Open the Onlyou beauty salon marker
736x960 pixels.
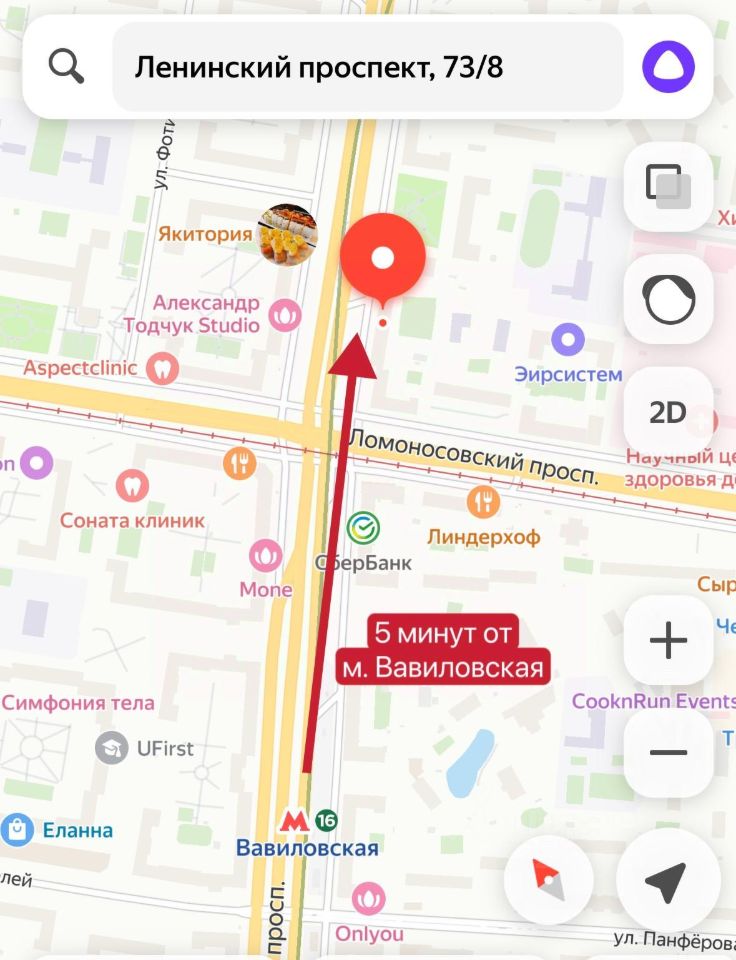click(369, 899)
